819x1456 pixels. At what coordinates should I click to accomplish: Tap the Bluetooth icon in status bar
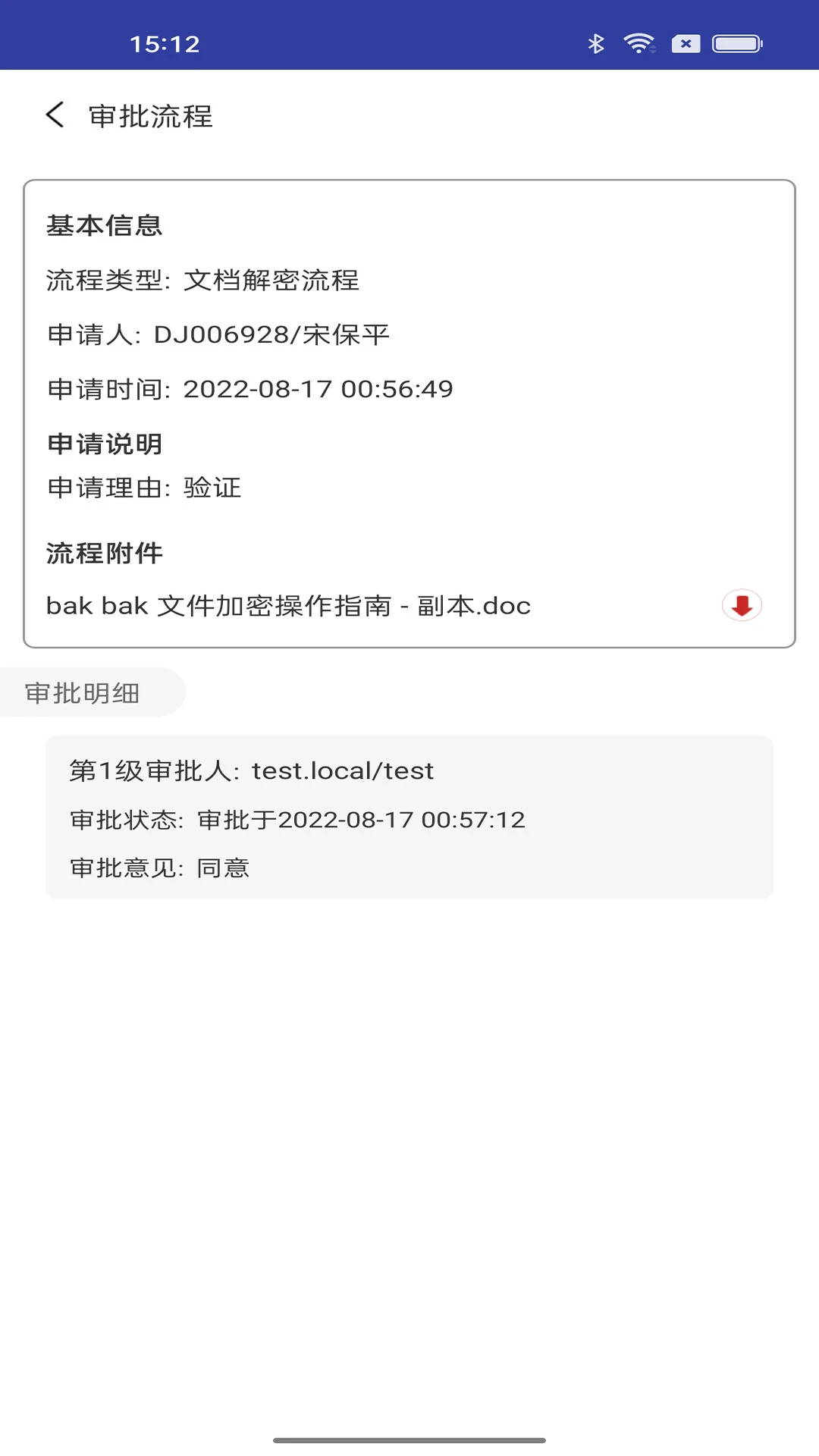coord(596,43)
